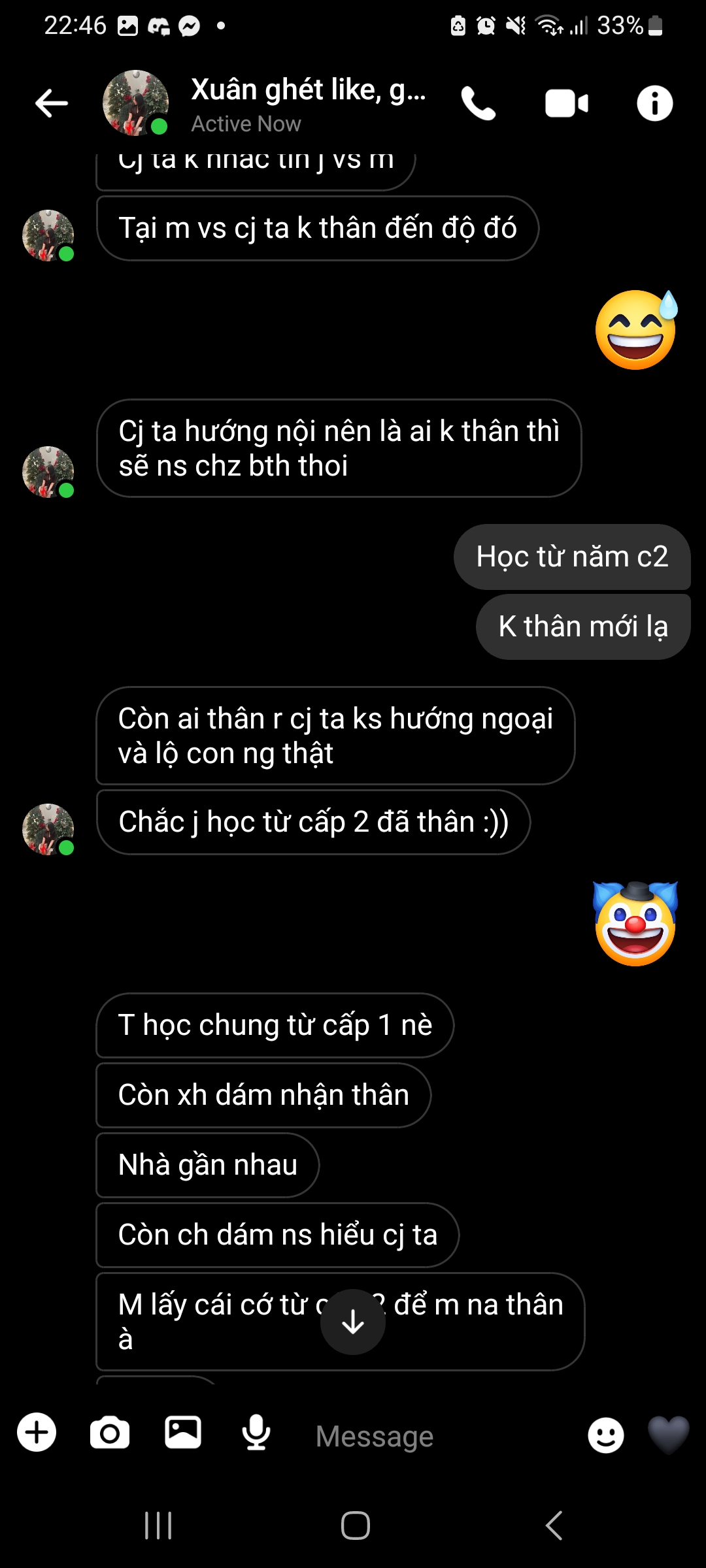This screenshot has height=1568, width=706.
Task: Open the emoji picker in the message bar
Action: [x=605, y=1435]
